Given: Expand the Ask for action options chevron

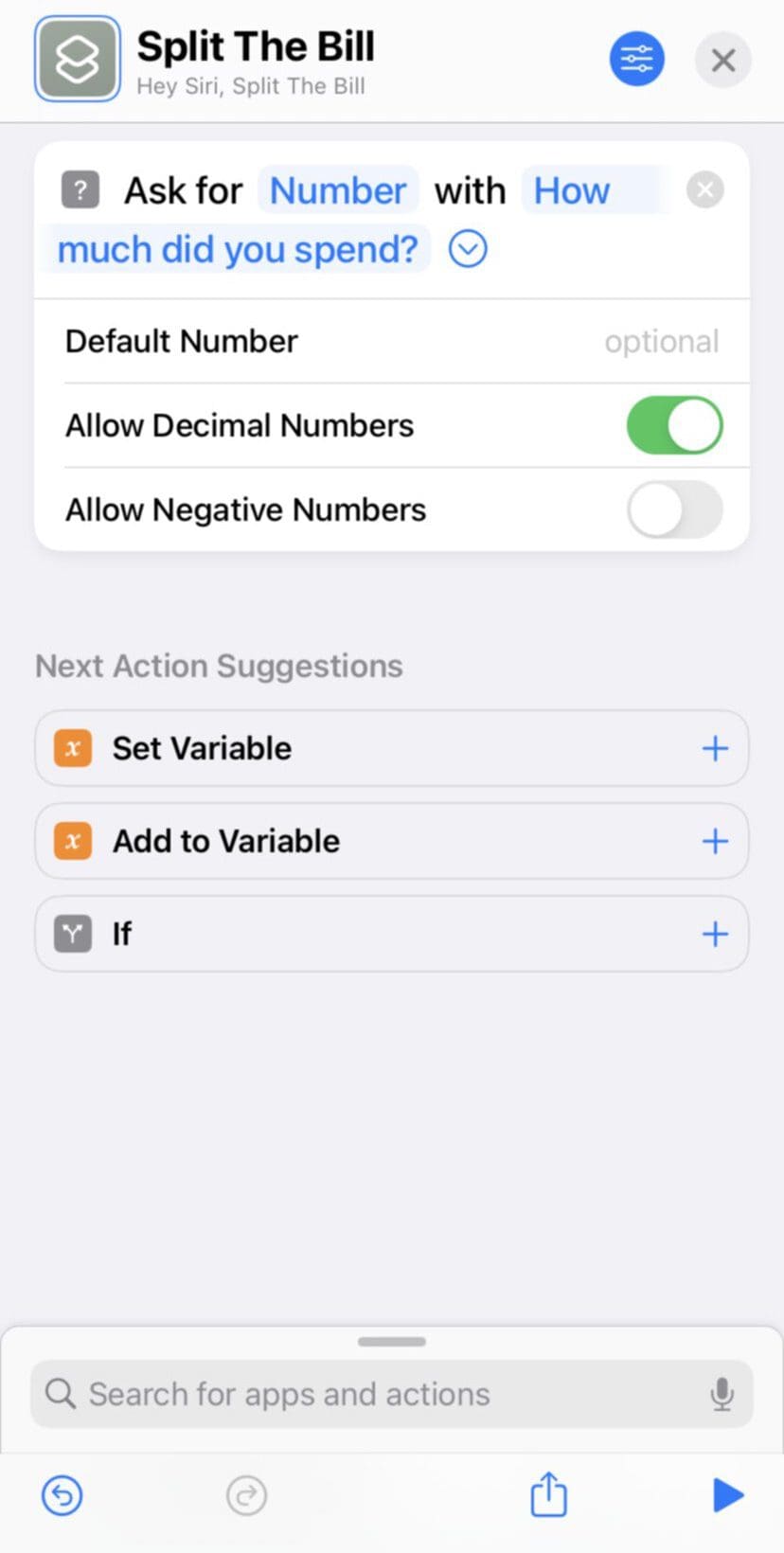Looking at the screenshot, I should 467,248.
